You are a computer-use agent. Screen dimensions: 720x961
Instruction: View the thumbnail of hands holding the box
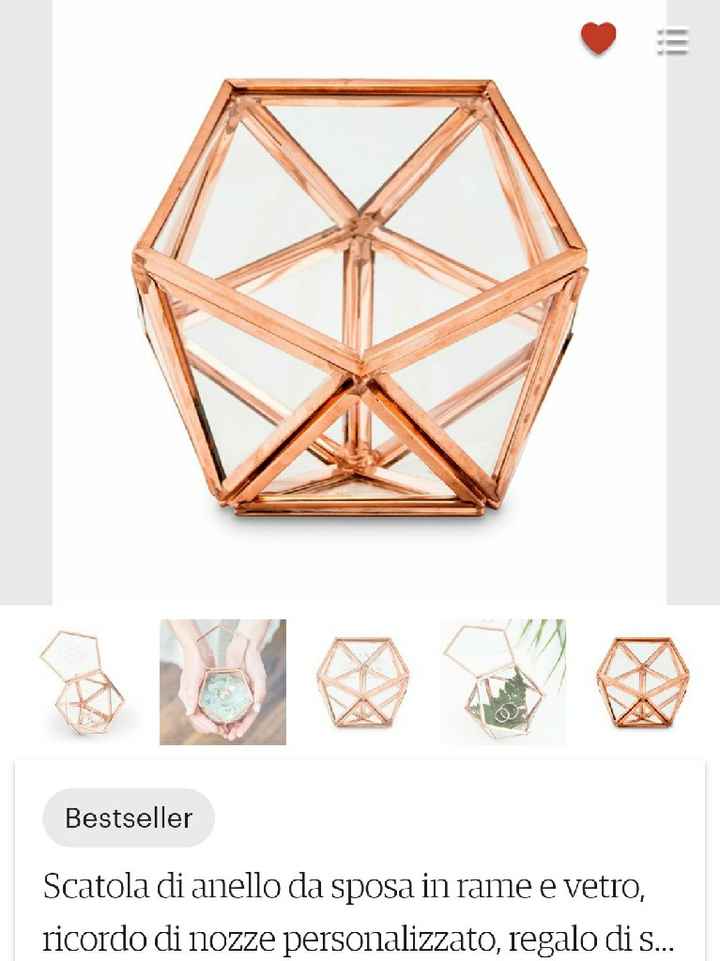223,682
